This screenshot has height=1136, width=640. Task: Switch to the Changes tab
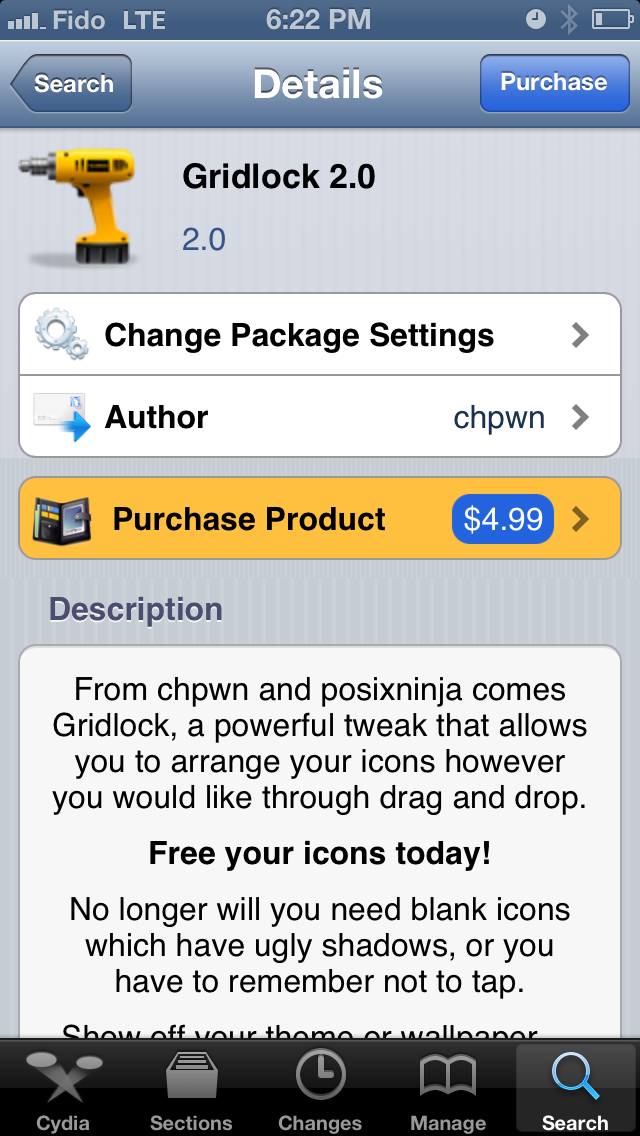320,1090
